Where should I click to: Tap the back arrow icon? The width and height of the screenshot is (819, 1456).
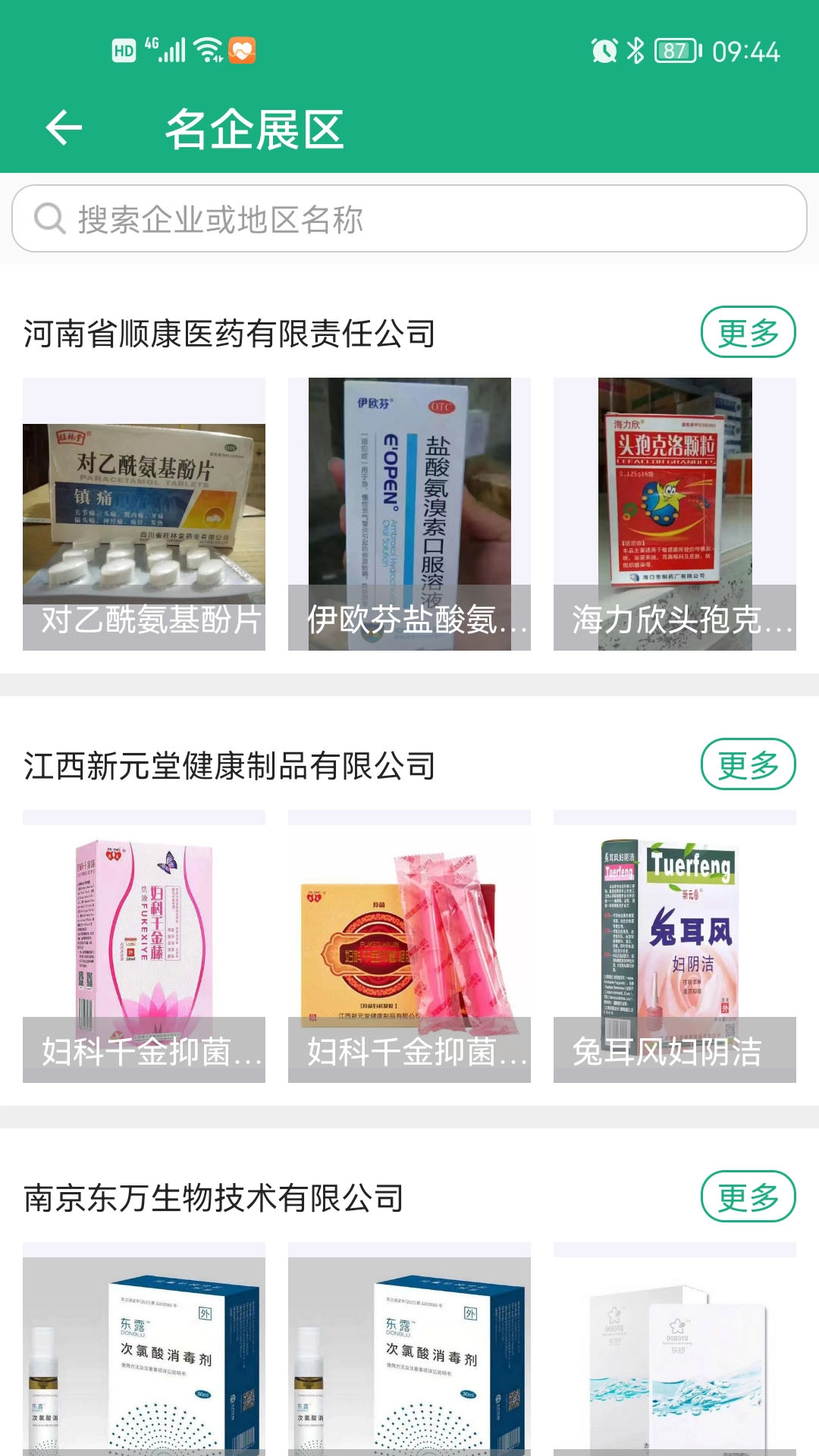tap(64, 127)
